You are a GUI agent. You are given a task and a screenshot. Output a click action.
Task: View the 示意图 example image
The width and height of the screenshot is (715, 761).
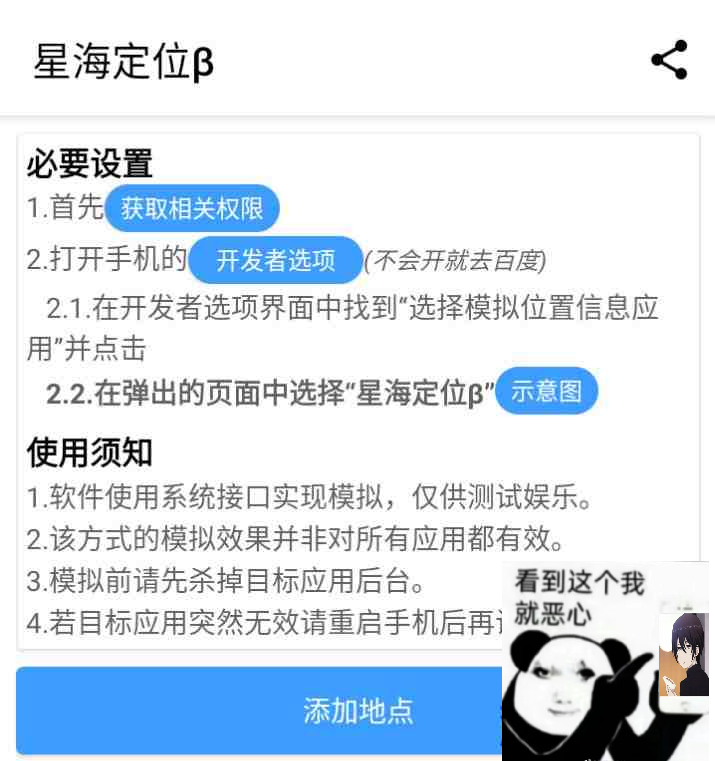[546, 391]
